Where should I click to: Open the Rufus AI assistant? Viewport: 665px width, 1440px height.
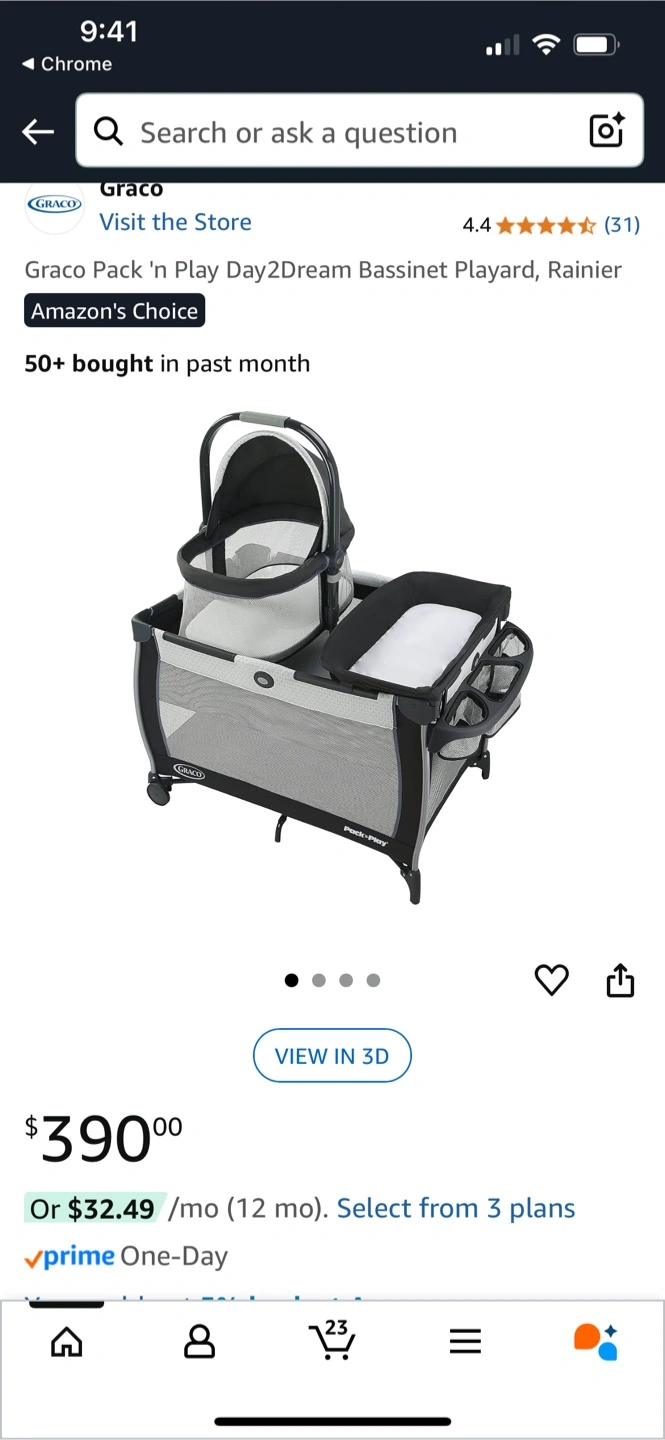(x=597, y=1341)
